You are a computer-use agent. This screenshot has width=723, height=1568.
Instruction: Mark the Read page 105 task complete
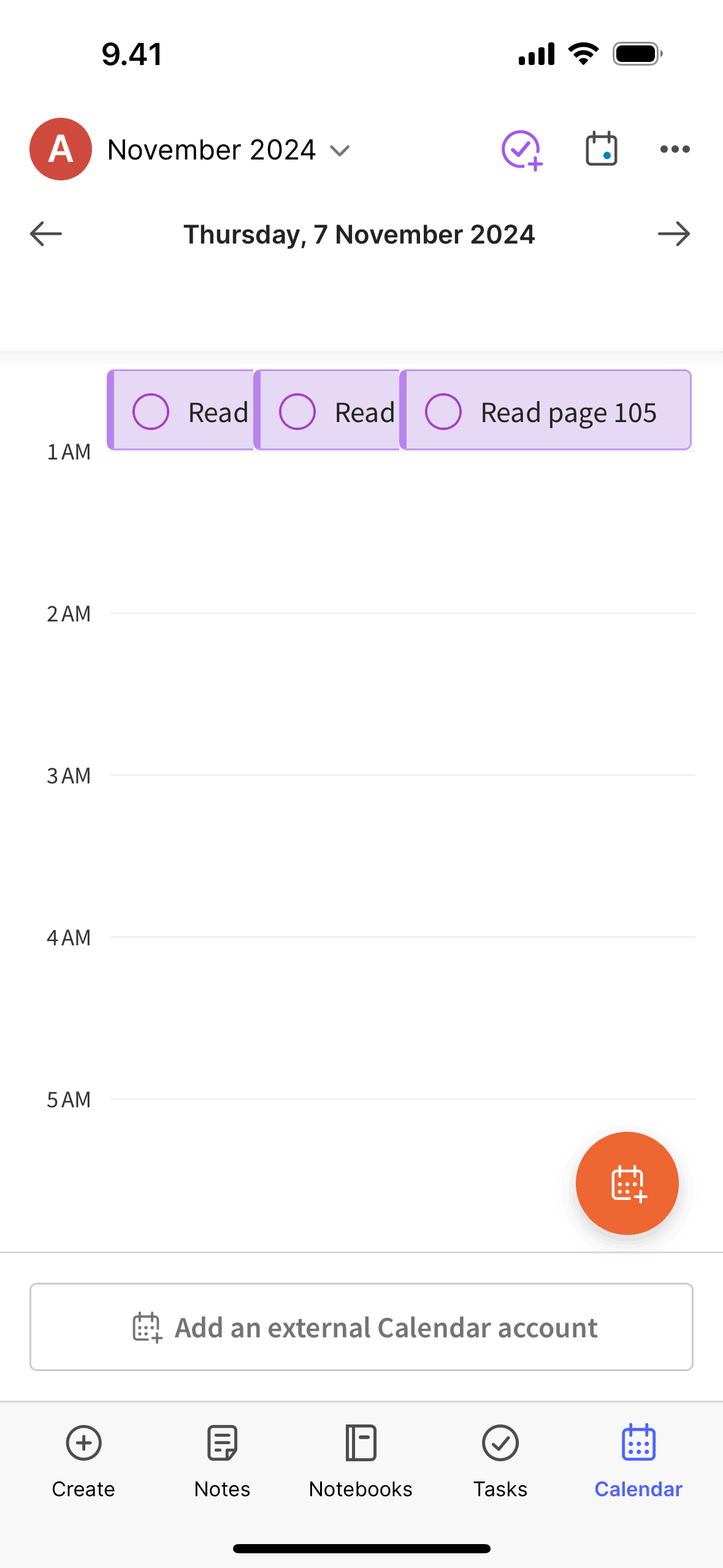(443, 412)
